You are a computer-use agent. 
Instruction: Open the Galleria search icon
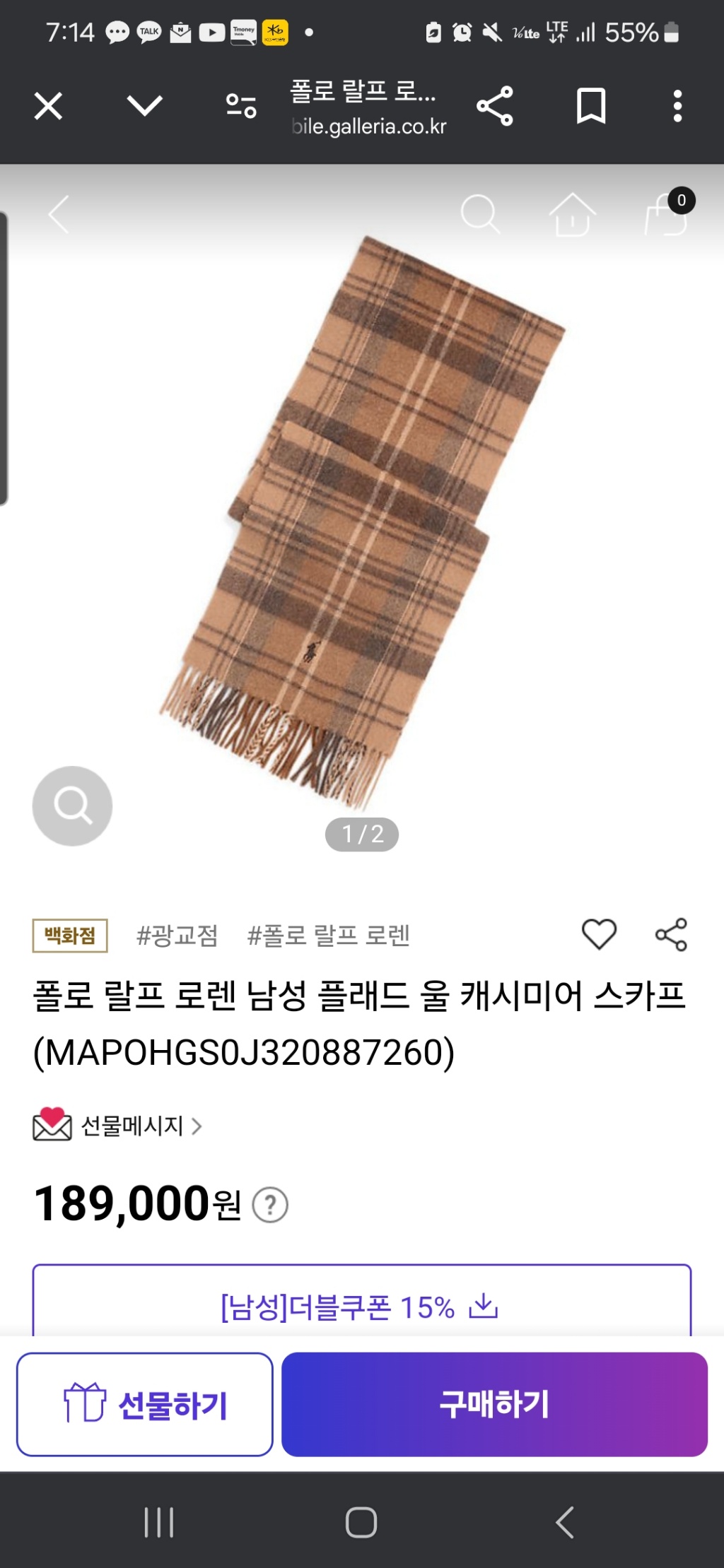480,213
